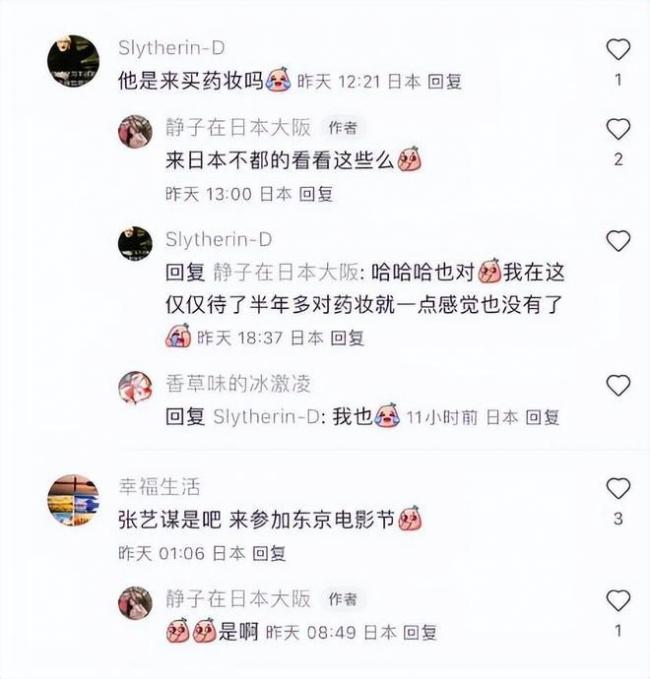The height and width of the screenshot is (679, 650).
Task: Like 幸福生活's comment about 张艺谋
Action: coord(619,488)
